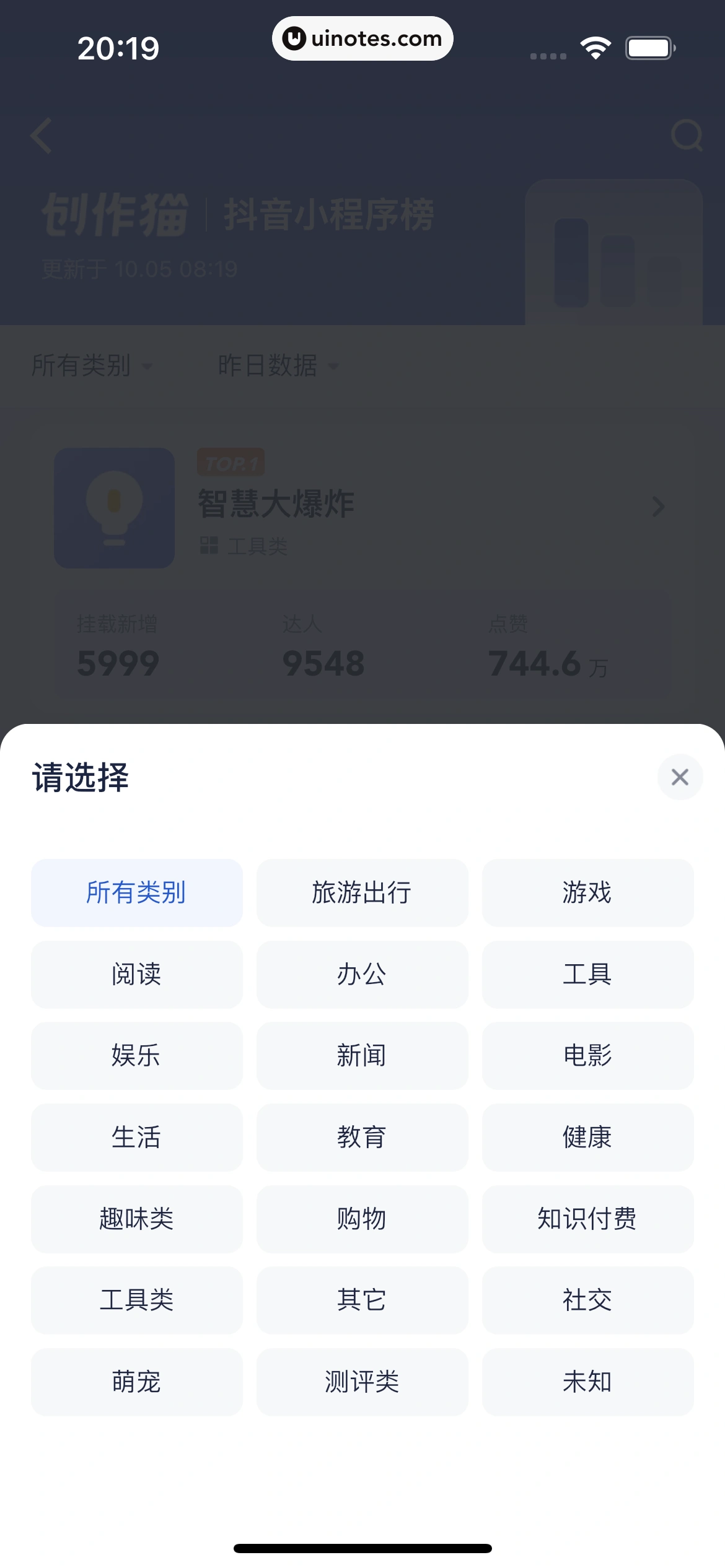Pick the 阅读 category chip
The width and height of the screenshot is (725, 1568).
(136, 974)
